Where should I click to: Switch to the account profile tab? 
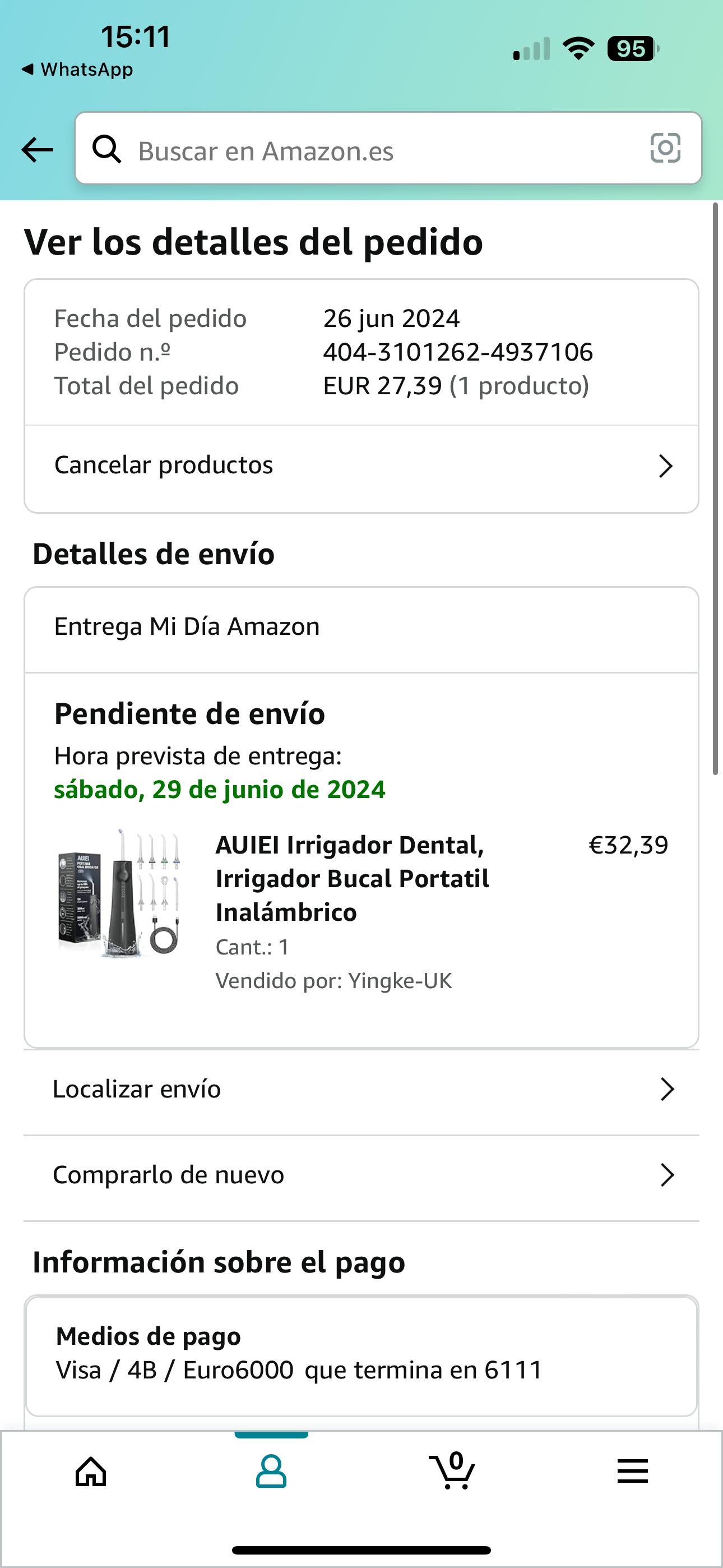pos(271,1472)
